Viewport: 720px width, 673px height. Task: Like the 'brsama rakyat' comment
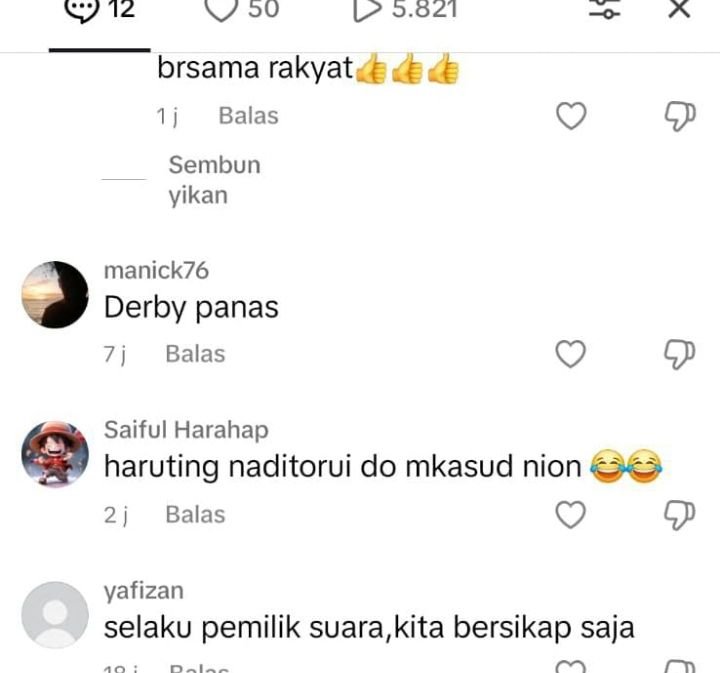(x=570, y=117)
